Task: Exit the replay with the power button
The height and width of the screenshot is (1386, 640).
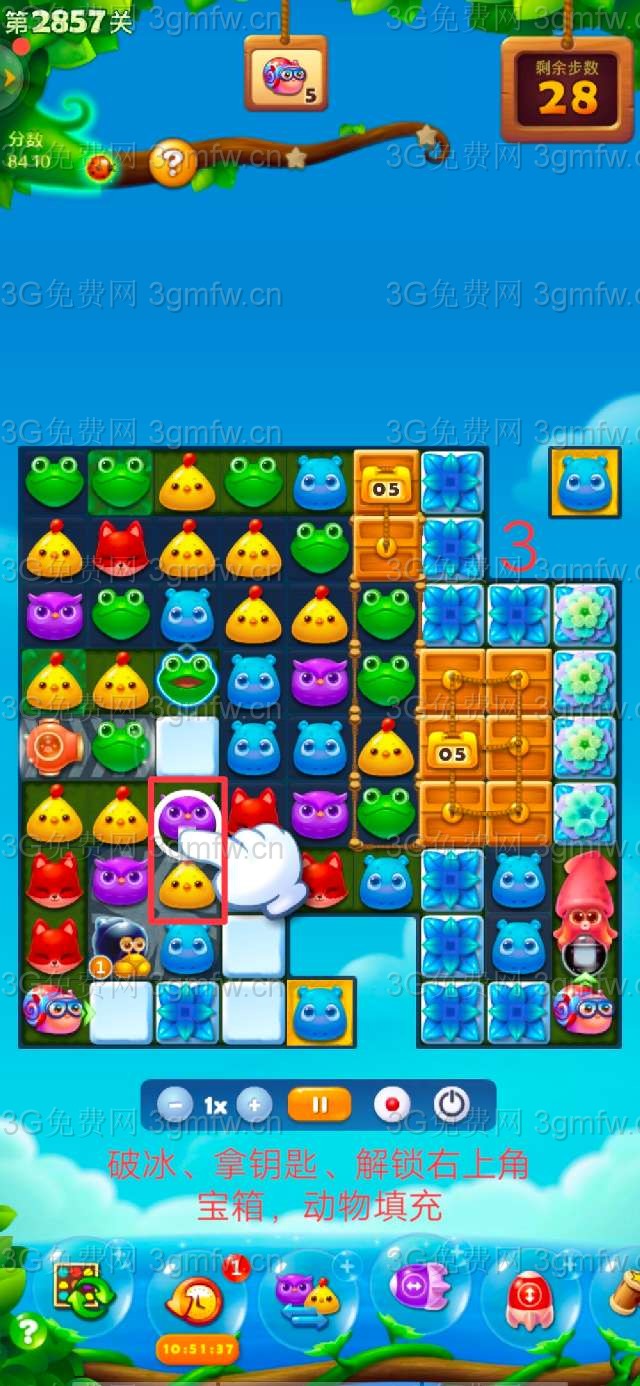Action: (451, 1105)
